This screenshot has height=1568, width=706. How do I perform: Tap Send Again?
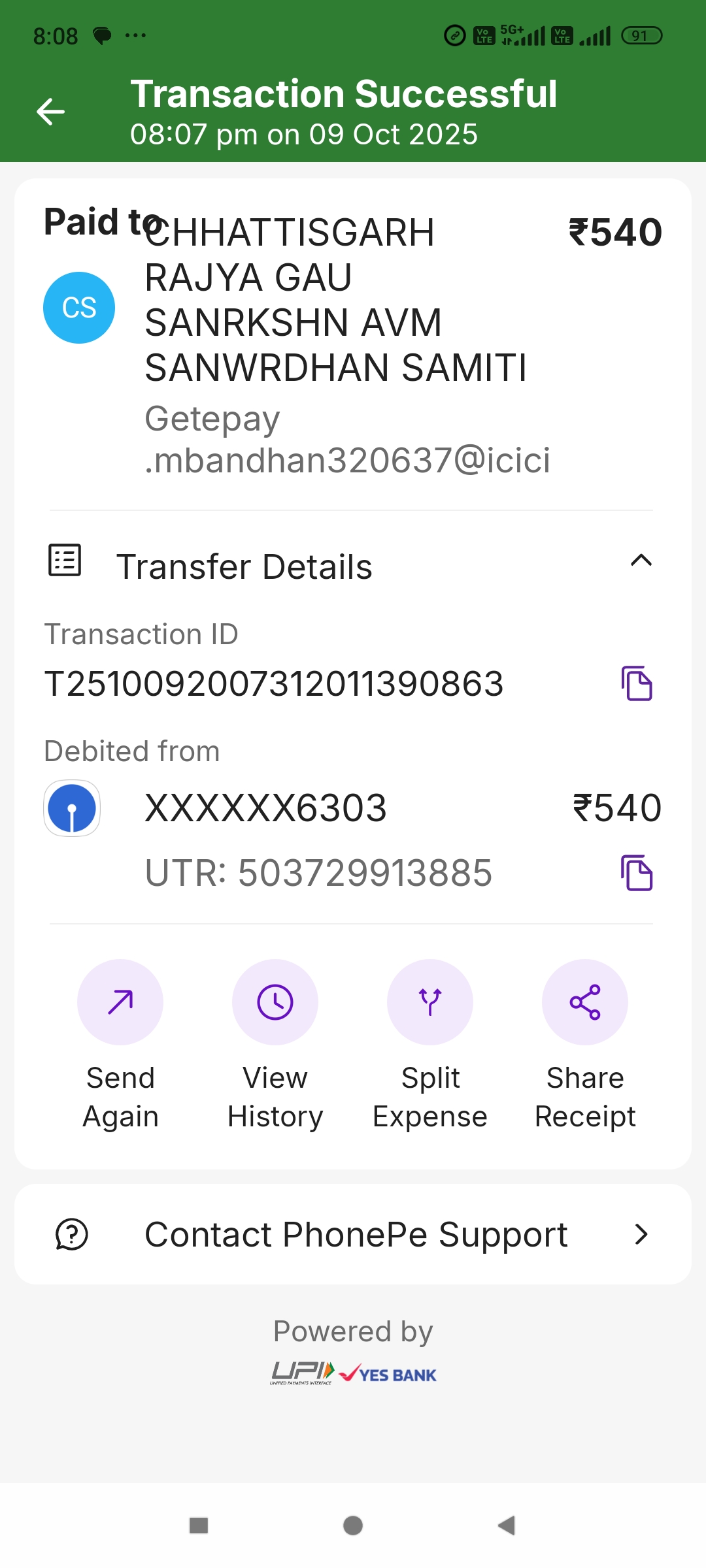pos(120,1002)
